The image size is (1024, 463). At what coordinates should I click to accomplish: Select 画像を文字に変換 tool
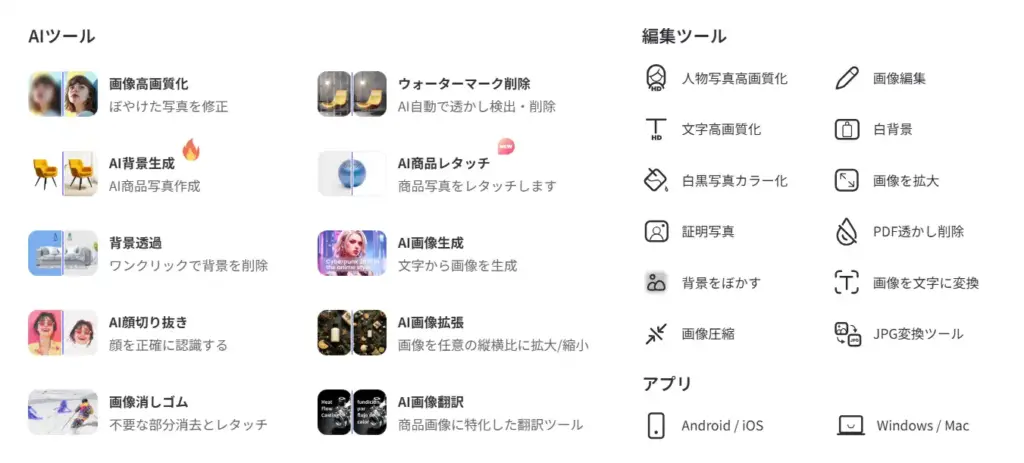point(924,283)
